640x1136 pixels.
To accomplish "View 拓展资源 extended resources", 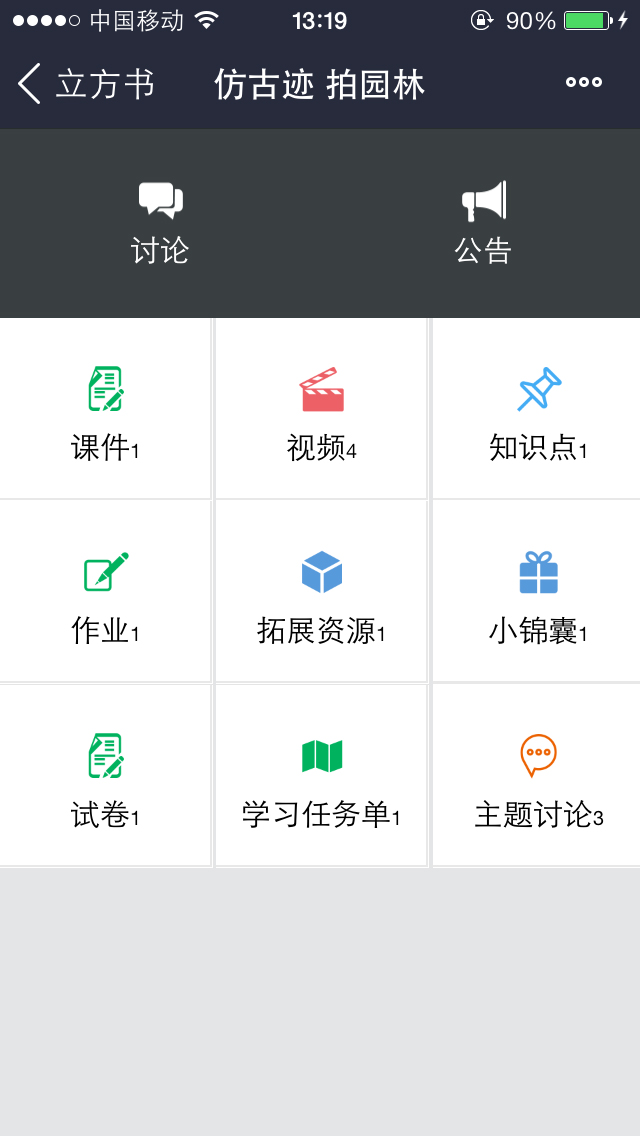I will 321,592.
